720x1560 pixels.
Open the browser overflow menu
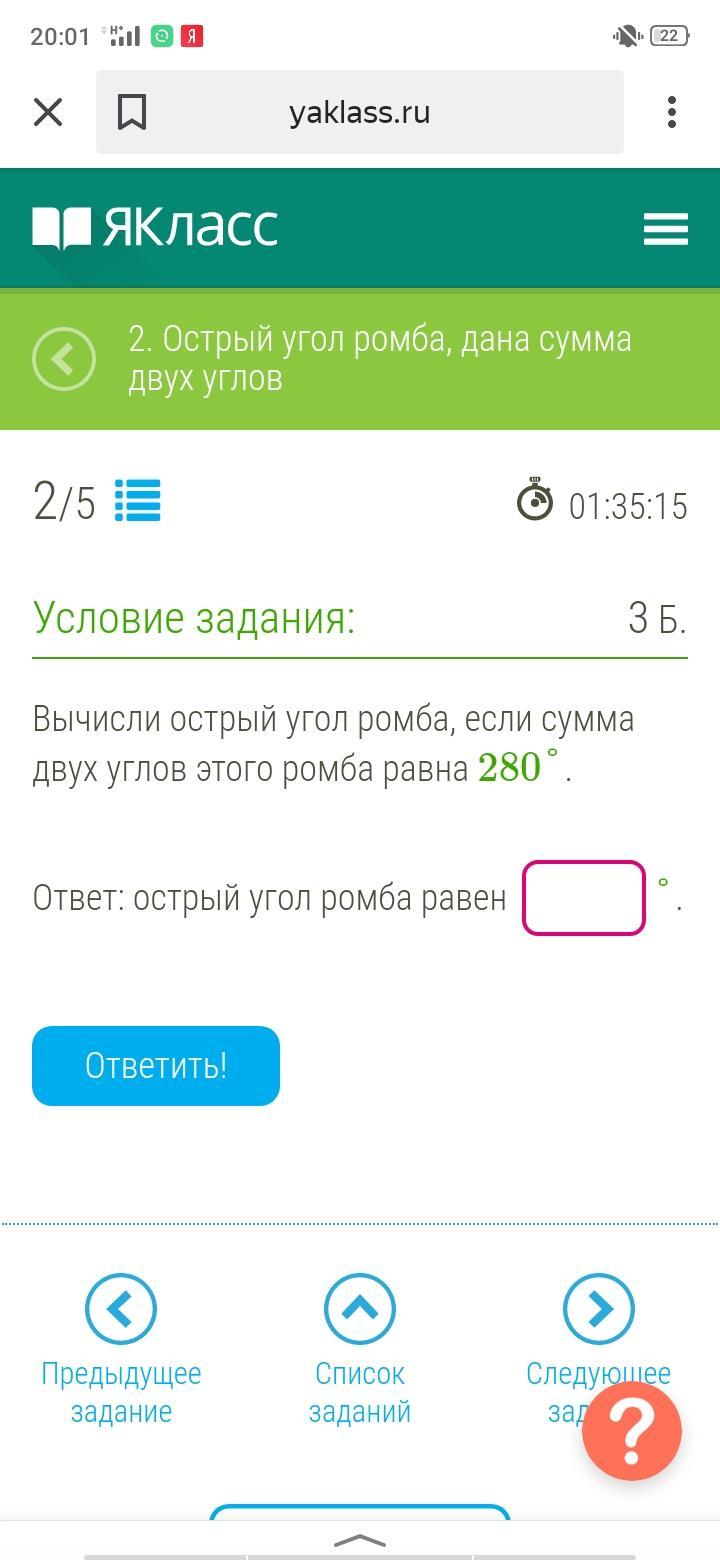672,112
